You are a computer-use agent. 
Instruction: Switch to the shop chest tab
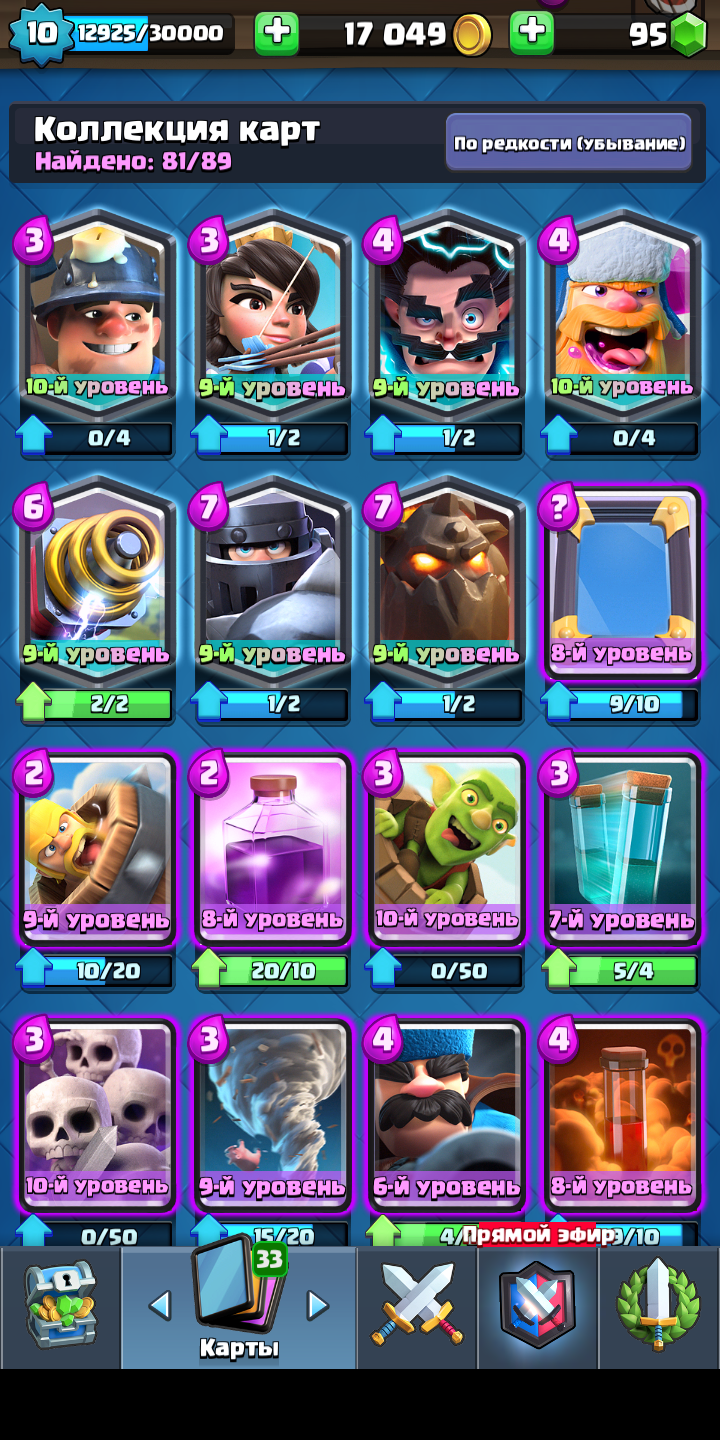60,1307
